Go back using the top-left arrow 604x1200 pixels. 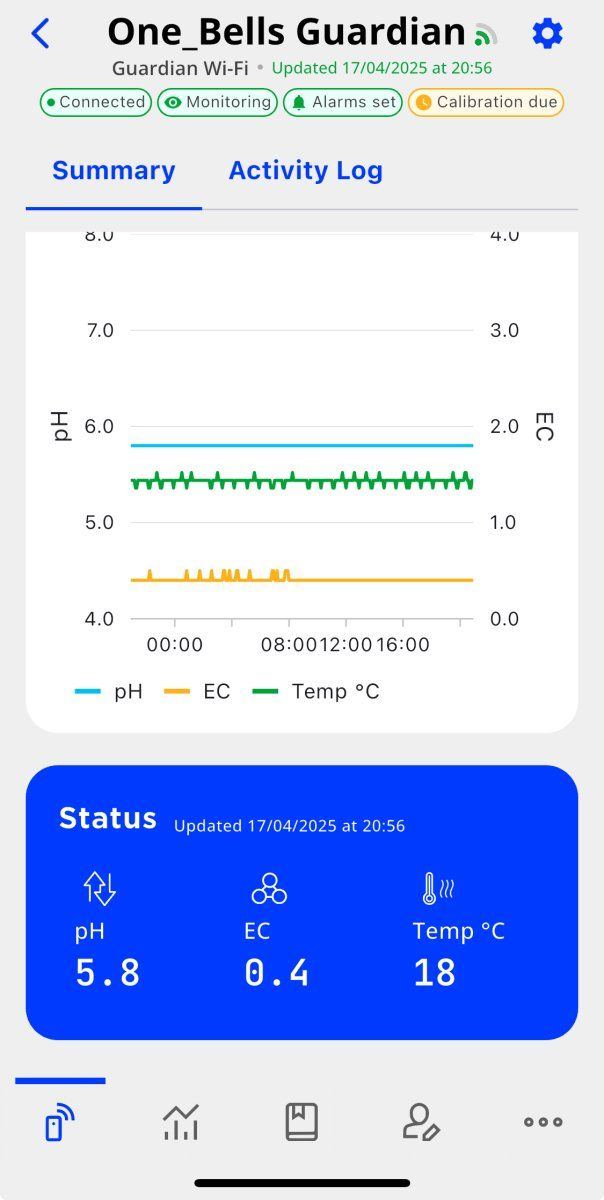coord(41,34)
